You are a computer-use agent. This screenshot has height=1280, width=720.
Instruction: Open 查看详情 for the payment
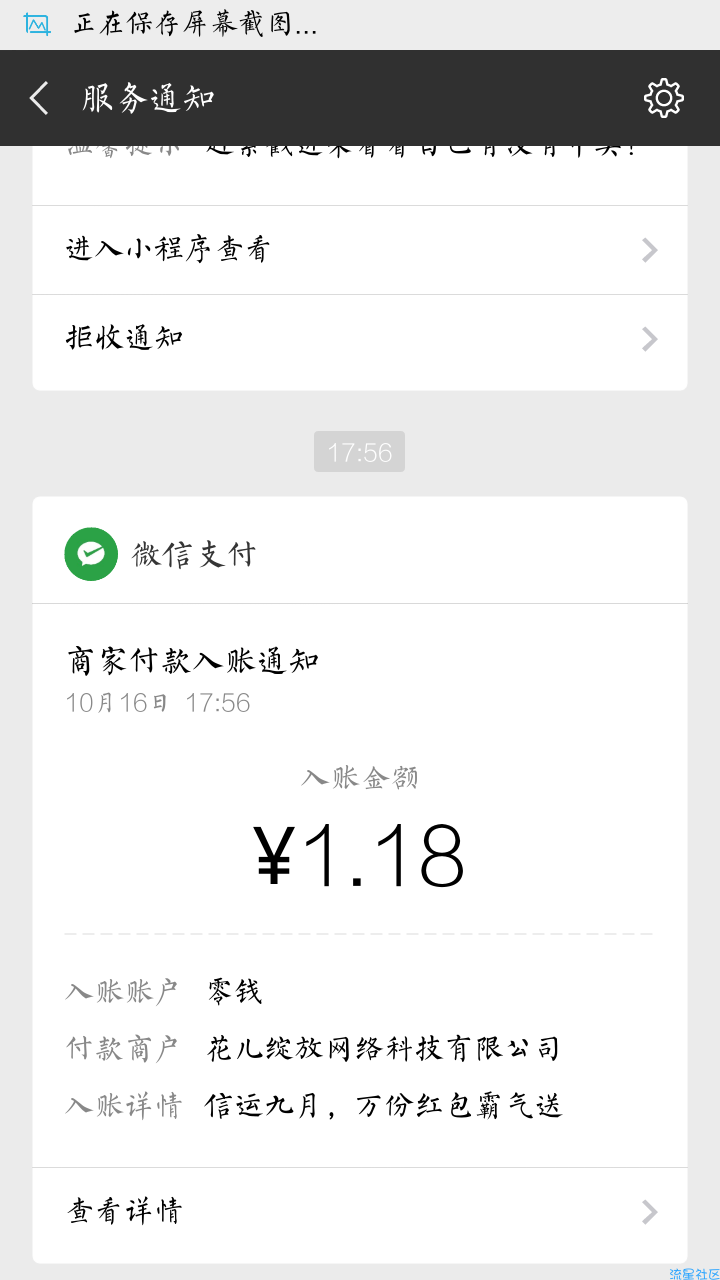pos(360,1213)
